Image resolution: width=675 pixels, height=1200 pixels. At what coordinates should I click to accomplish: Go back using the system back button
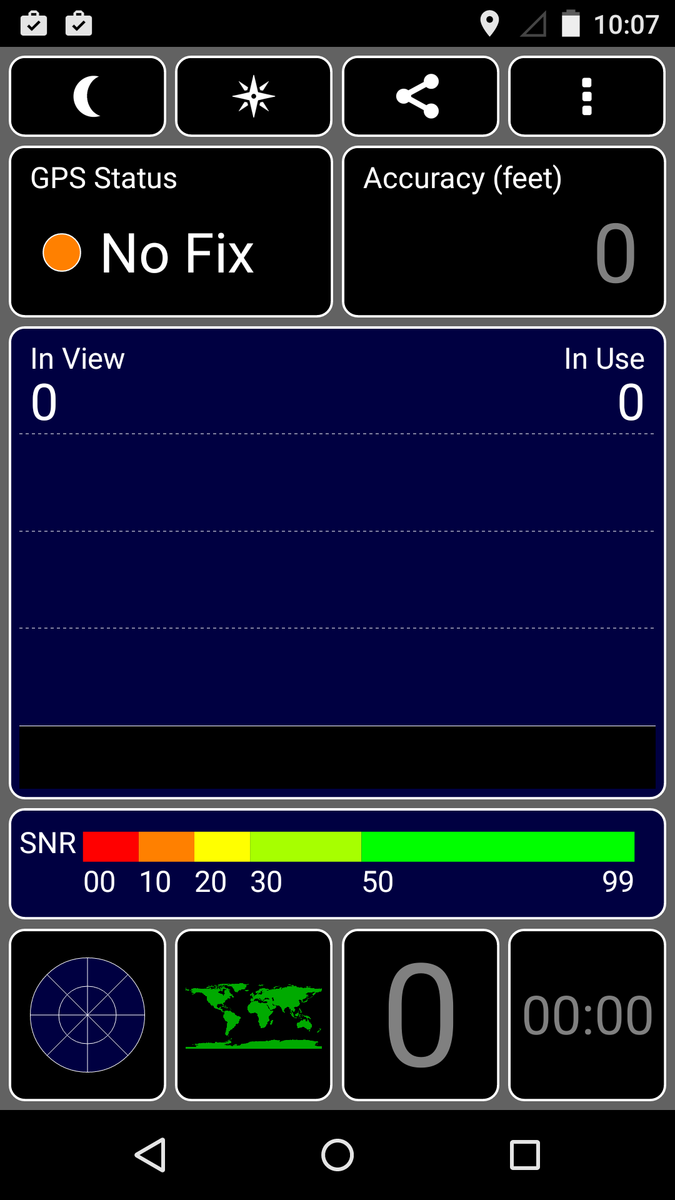coord(150,1155)
